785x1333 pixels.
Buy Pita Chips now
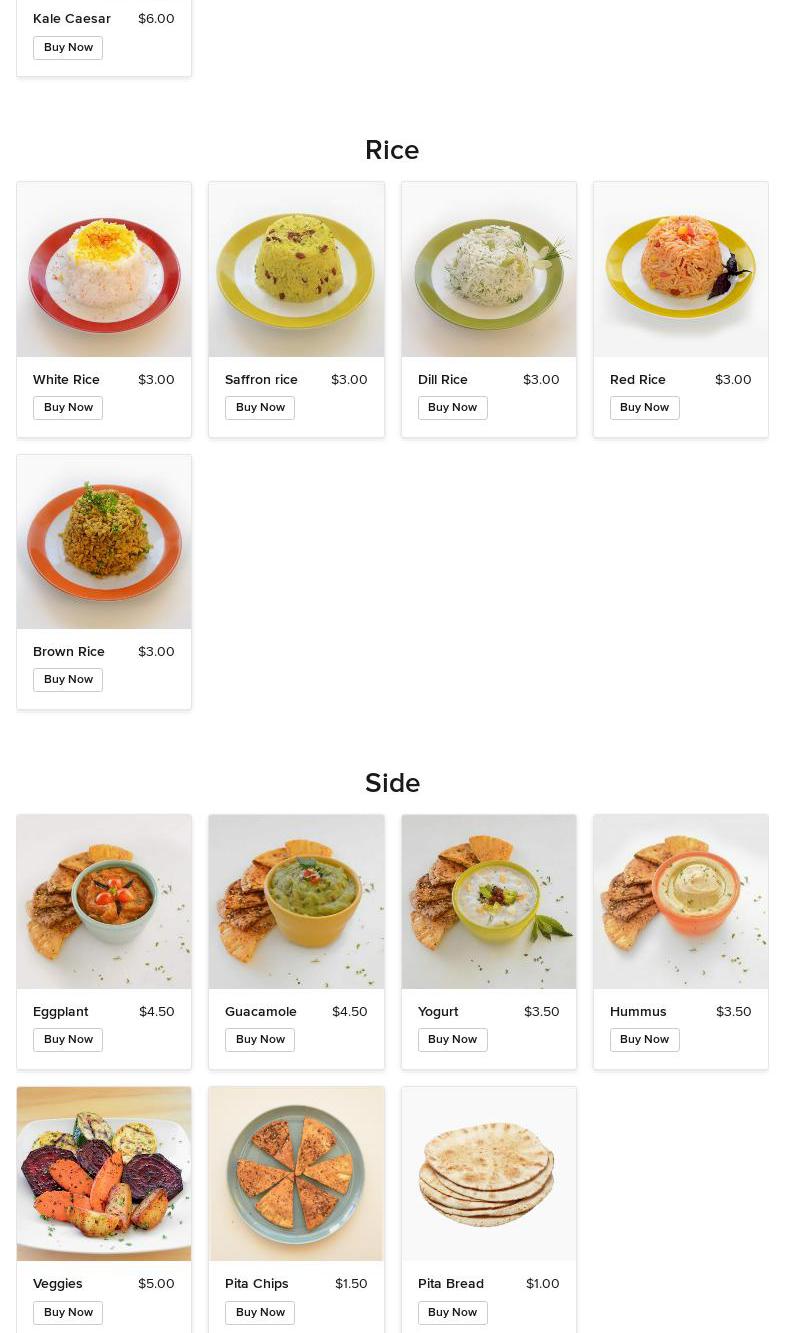pyautogui.click(x=260, y=1312)
